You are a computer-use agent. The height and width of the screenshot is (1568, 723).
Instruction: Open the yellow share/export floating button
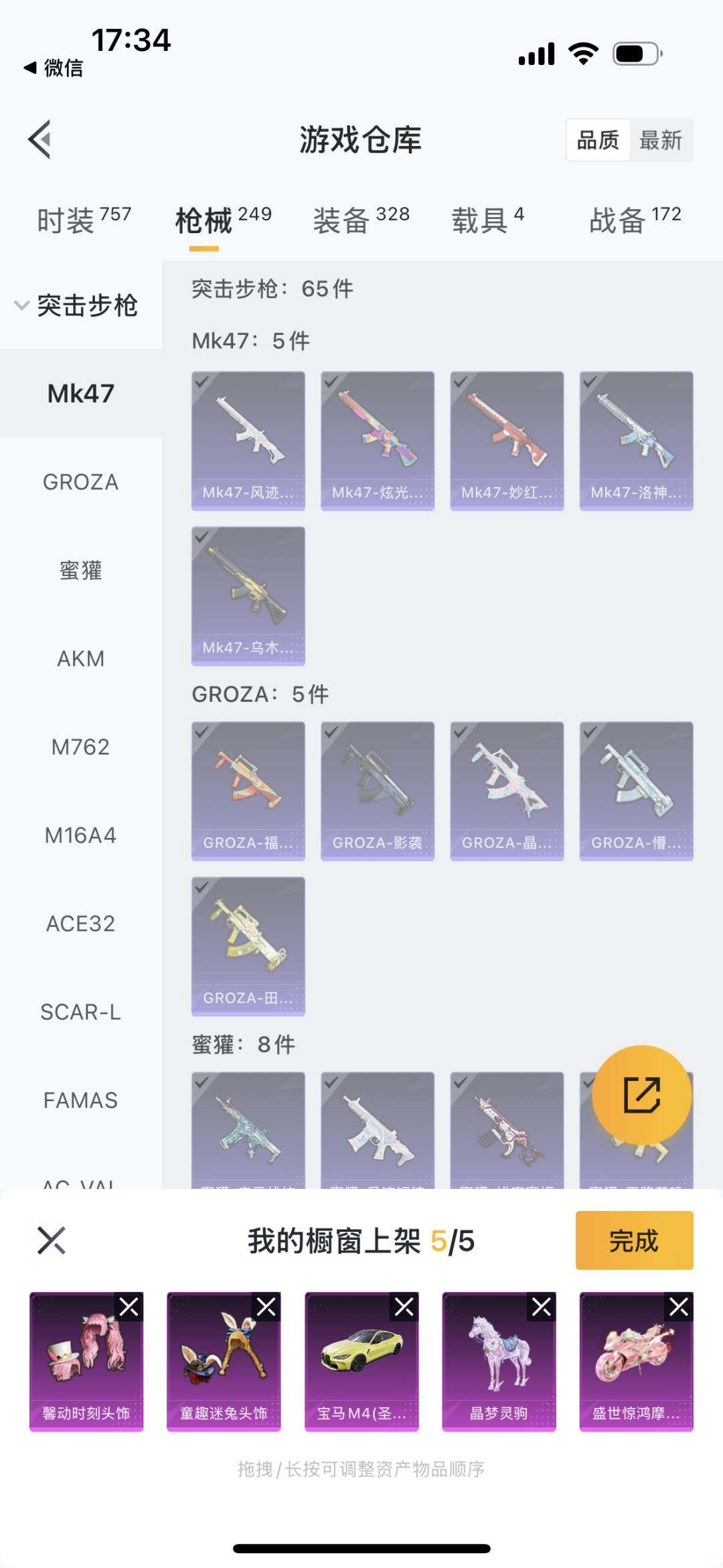pyautogui.click(x=641, y=1093)
